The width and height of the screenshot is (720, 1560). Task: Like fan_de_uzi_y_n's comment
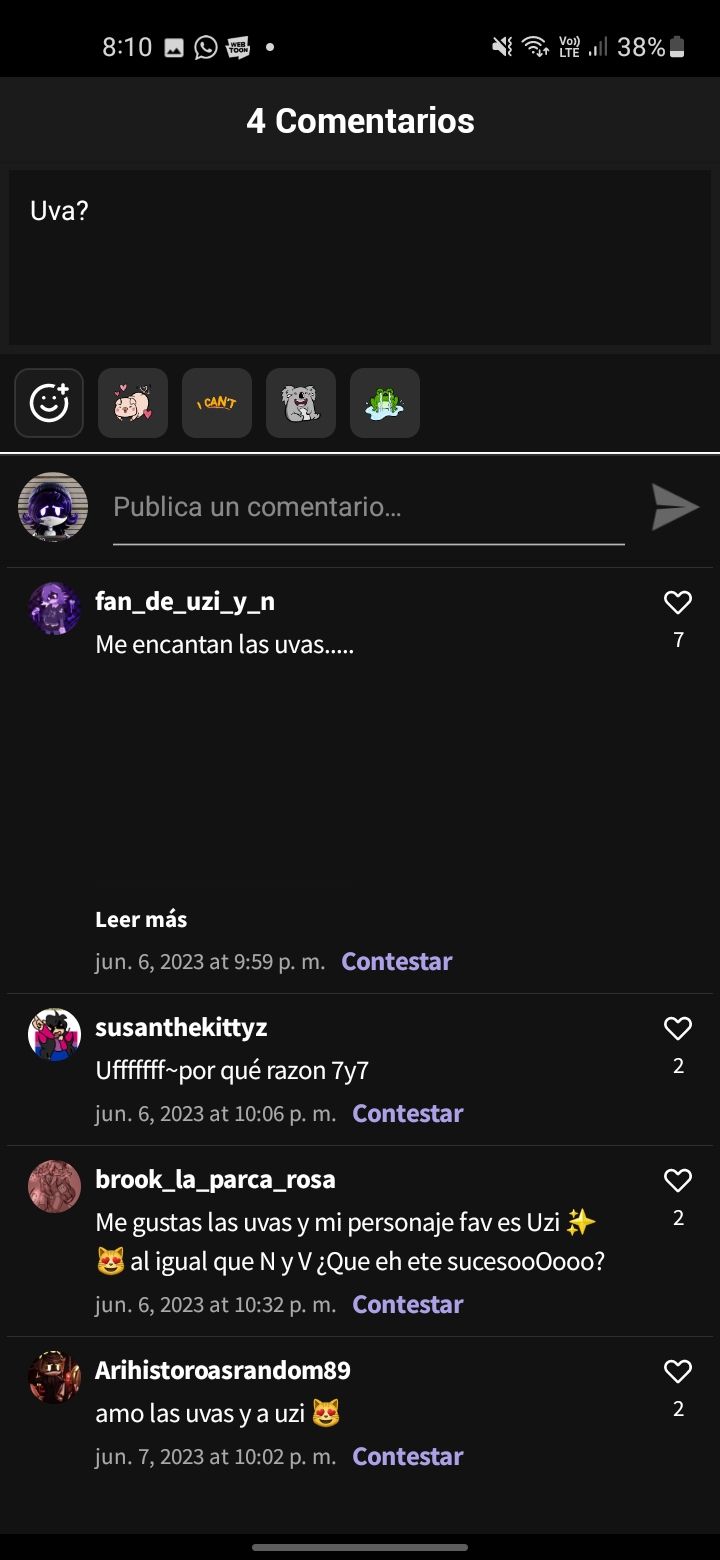(678, 602)
